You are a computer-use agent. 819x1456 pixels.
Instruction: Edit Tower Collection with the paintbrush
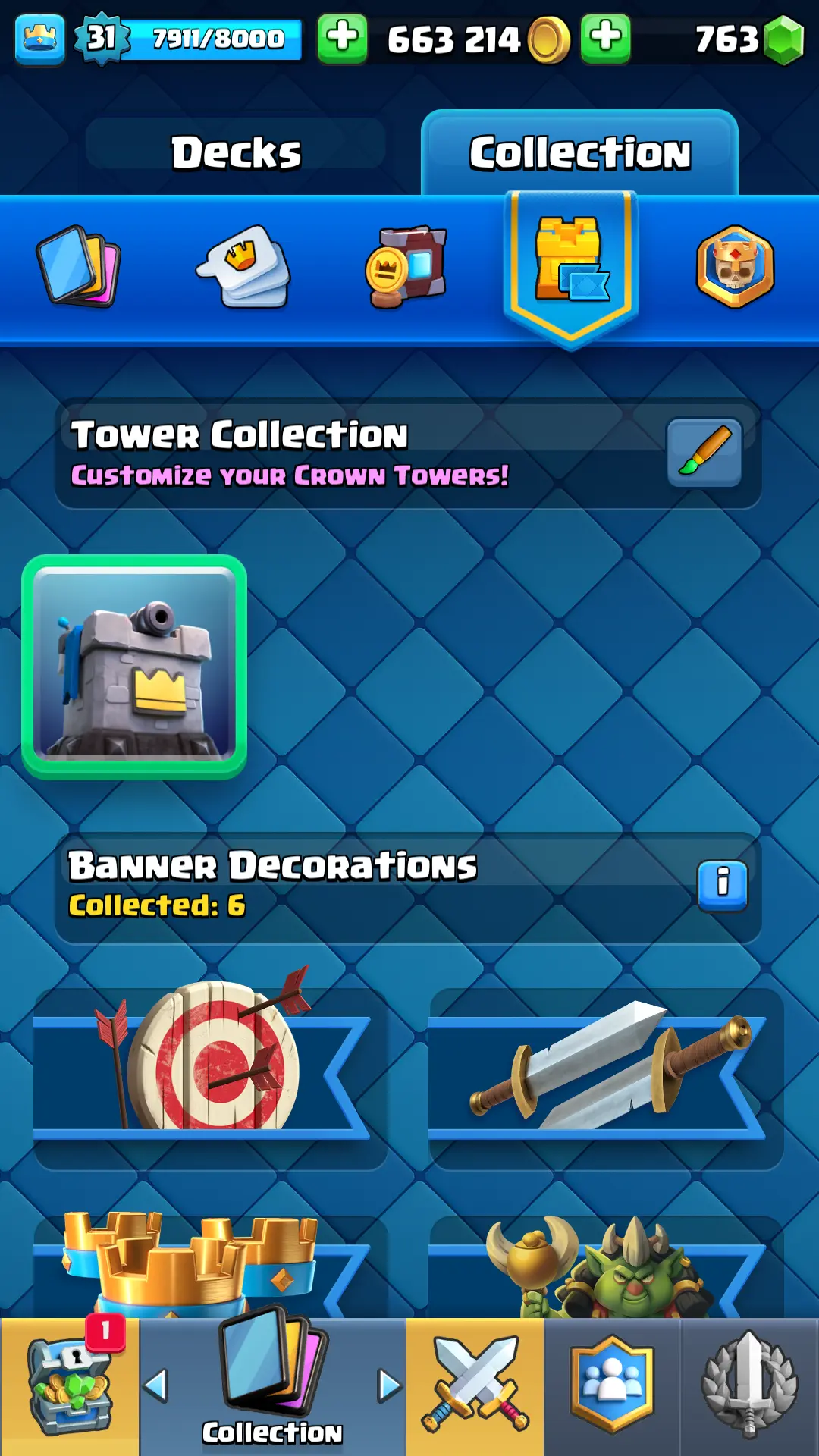click(704, 453)
